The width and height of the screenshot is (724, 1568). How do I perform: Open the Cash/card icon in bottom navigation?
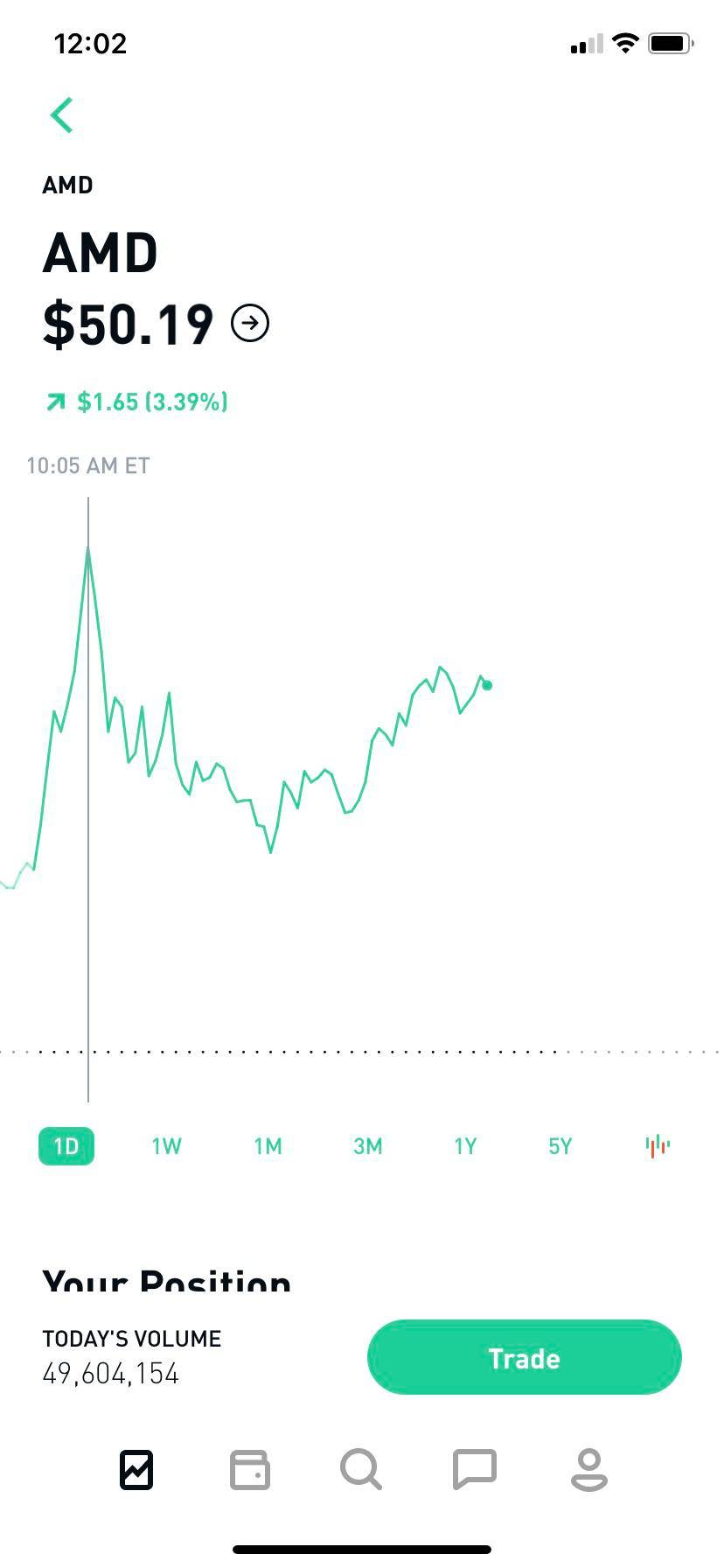[x=249, y=1468]
